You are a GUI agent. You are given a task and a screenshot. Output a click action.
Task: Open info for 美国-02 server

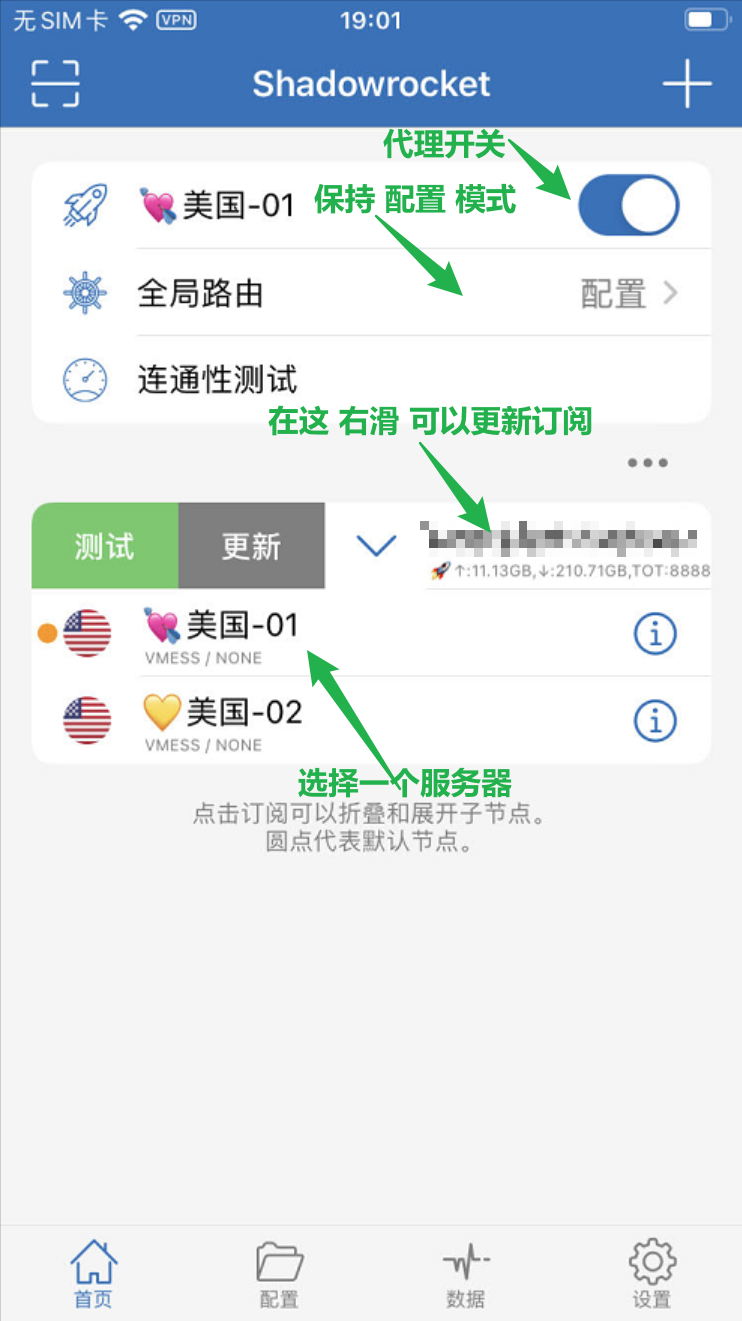[656, 720]
